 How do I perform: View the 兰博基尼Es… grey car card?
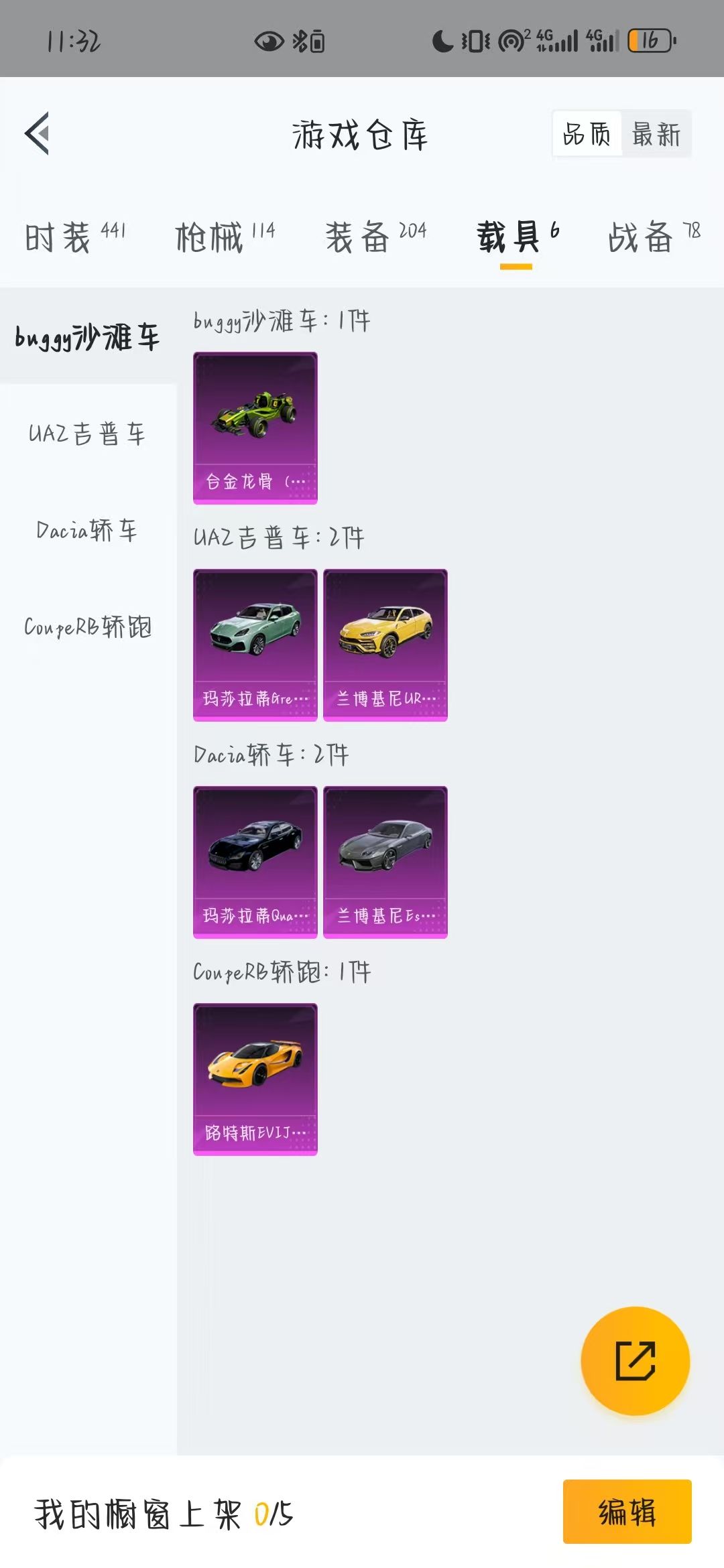pyautogui.click(x=385, y=862)
